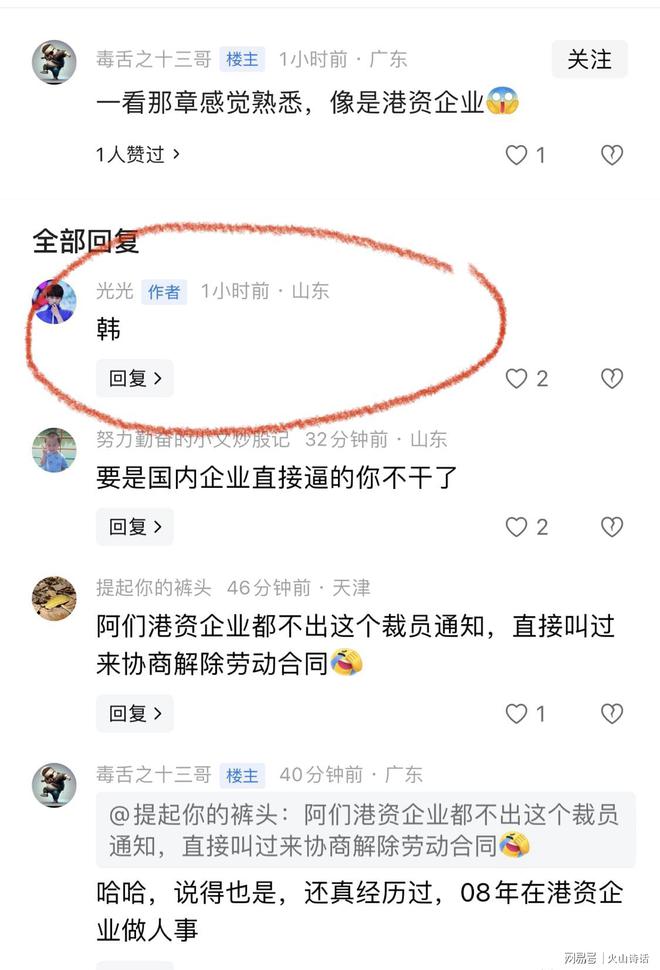Image resolution: width=660 pixels, height=970 pixels.
Task: Dislike 光光's reply 韩
Action: pos(611,378)
